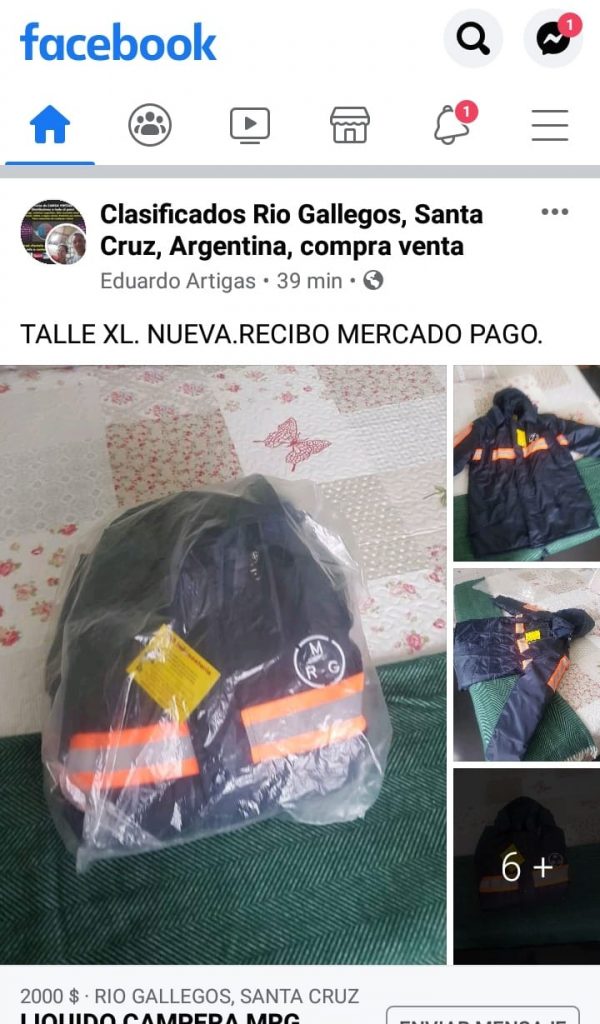The height and width of the screenshot is (1024, 600).
Task: Open the post's three-dot options menu
Action: pyautogui.click(x=554, y=212)
